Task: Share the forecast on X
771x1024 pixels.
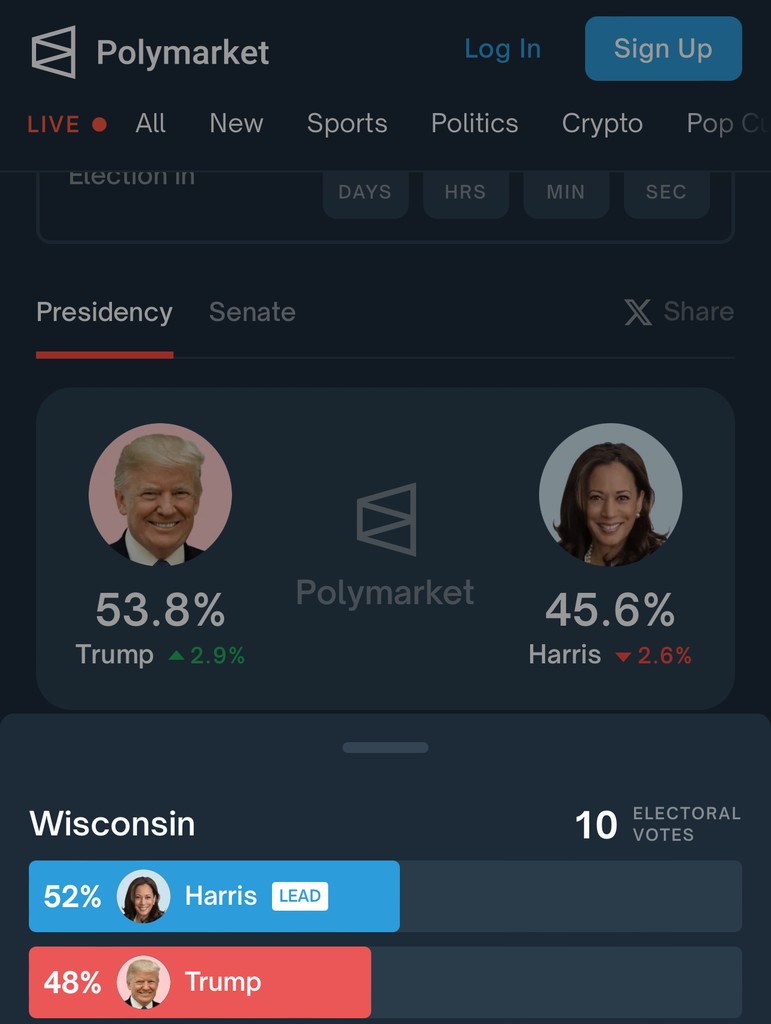Action: point(679,312)
